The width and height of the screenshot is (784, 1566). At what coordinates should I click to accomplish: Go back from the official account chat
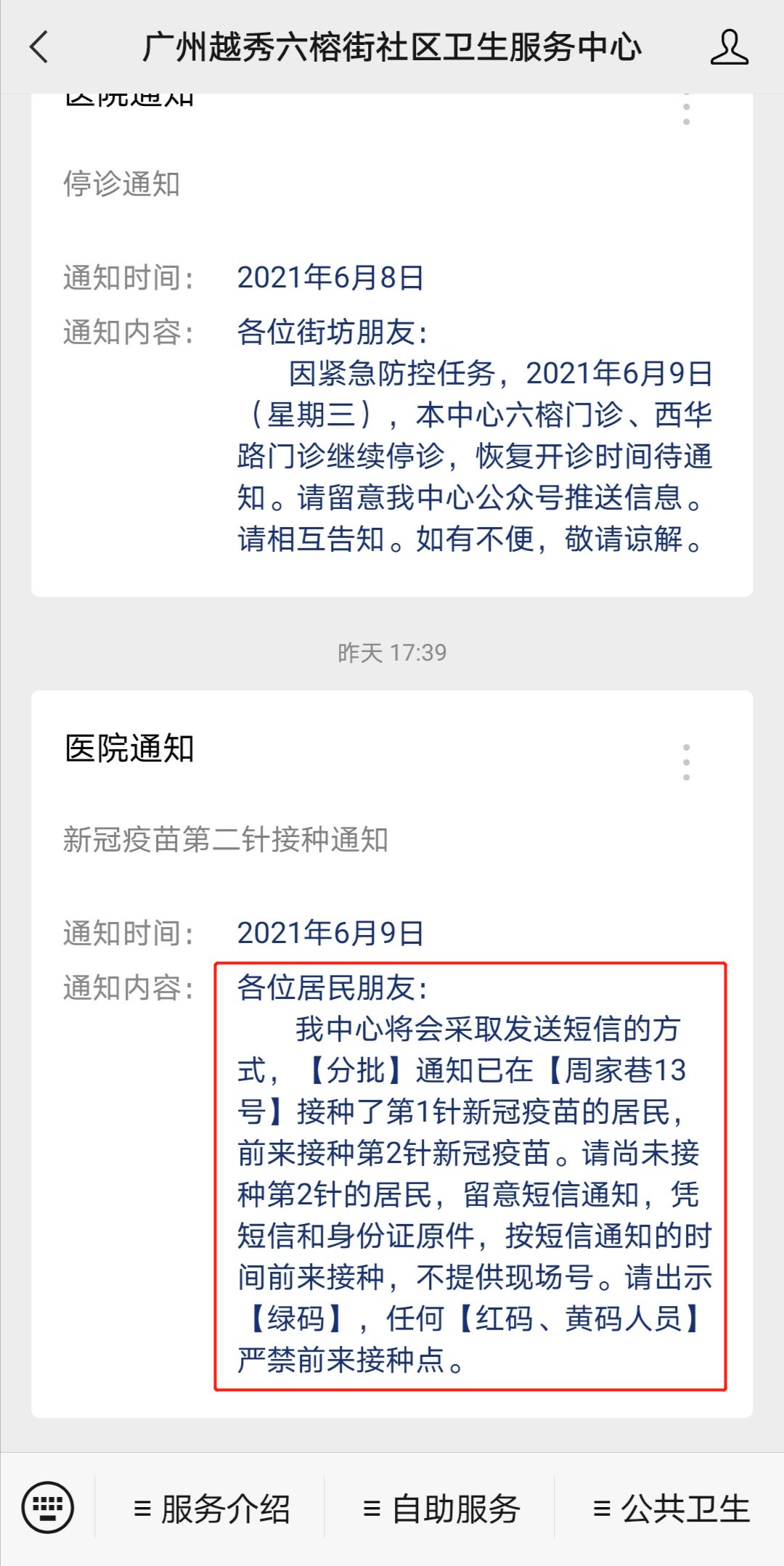pyautogui.click(x=39, y=47)
